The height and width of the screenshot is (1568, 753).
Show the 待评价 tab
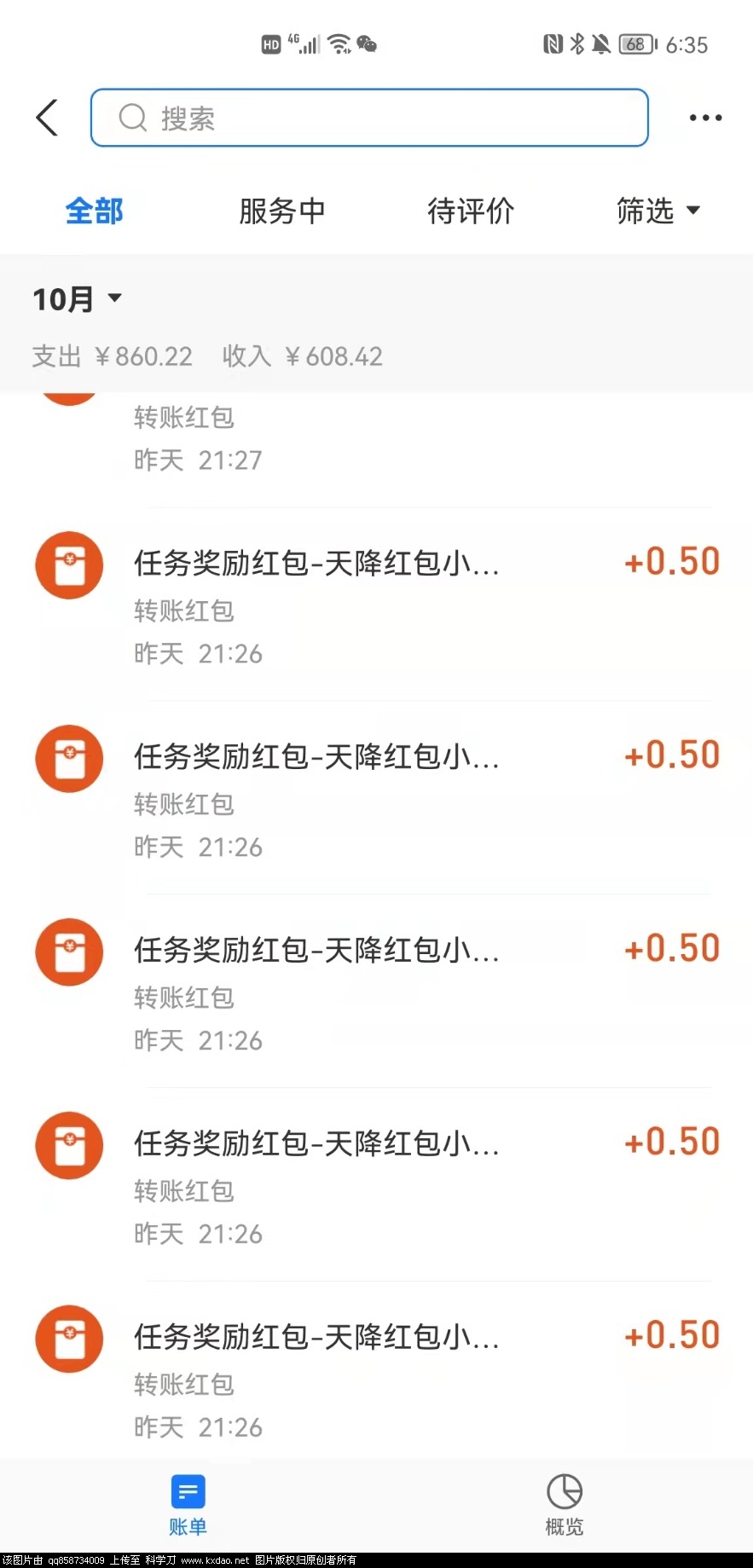pyautogui.click(x=471, y=211)
